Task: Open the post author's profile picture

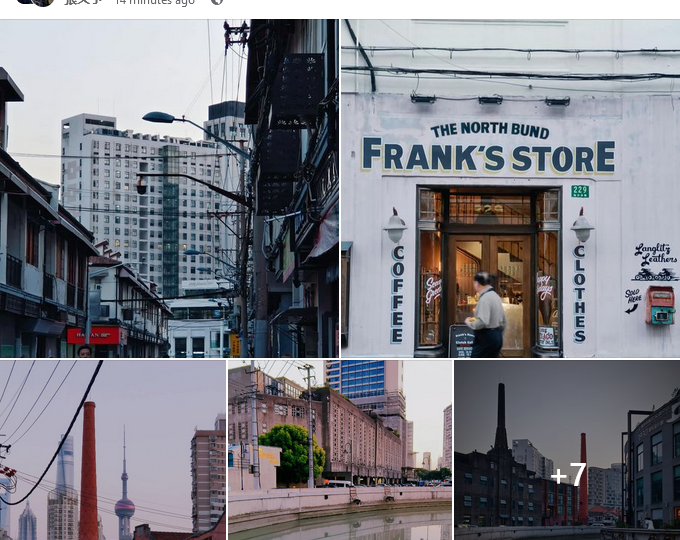Action: point(41,2)
